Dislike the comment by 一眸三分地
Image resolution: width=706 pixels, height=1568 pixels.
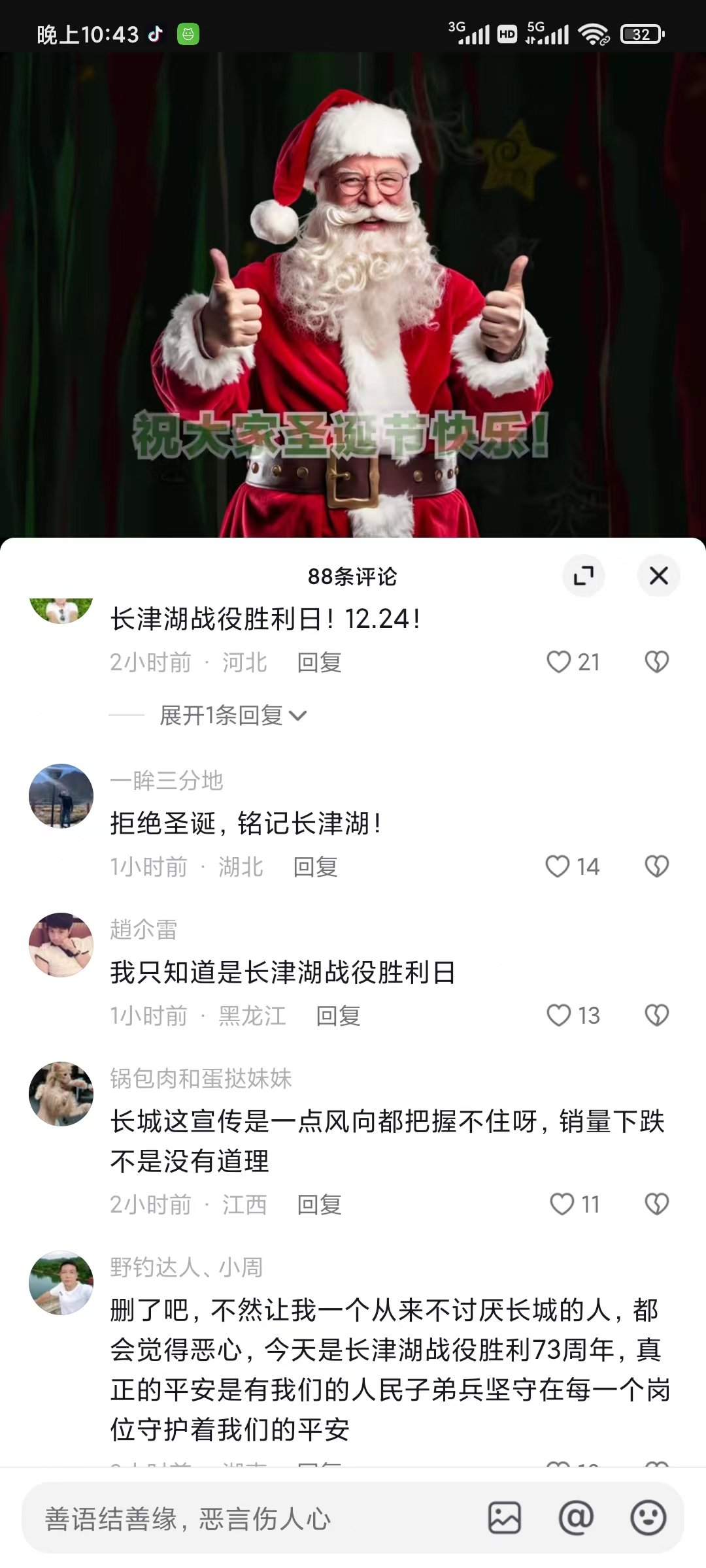point(656,866)
